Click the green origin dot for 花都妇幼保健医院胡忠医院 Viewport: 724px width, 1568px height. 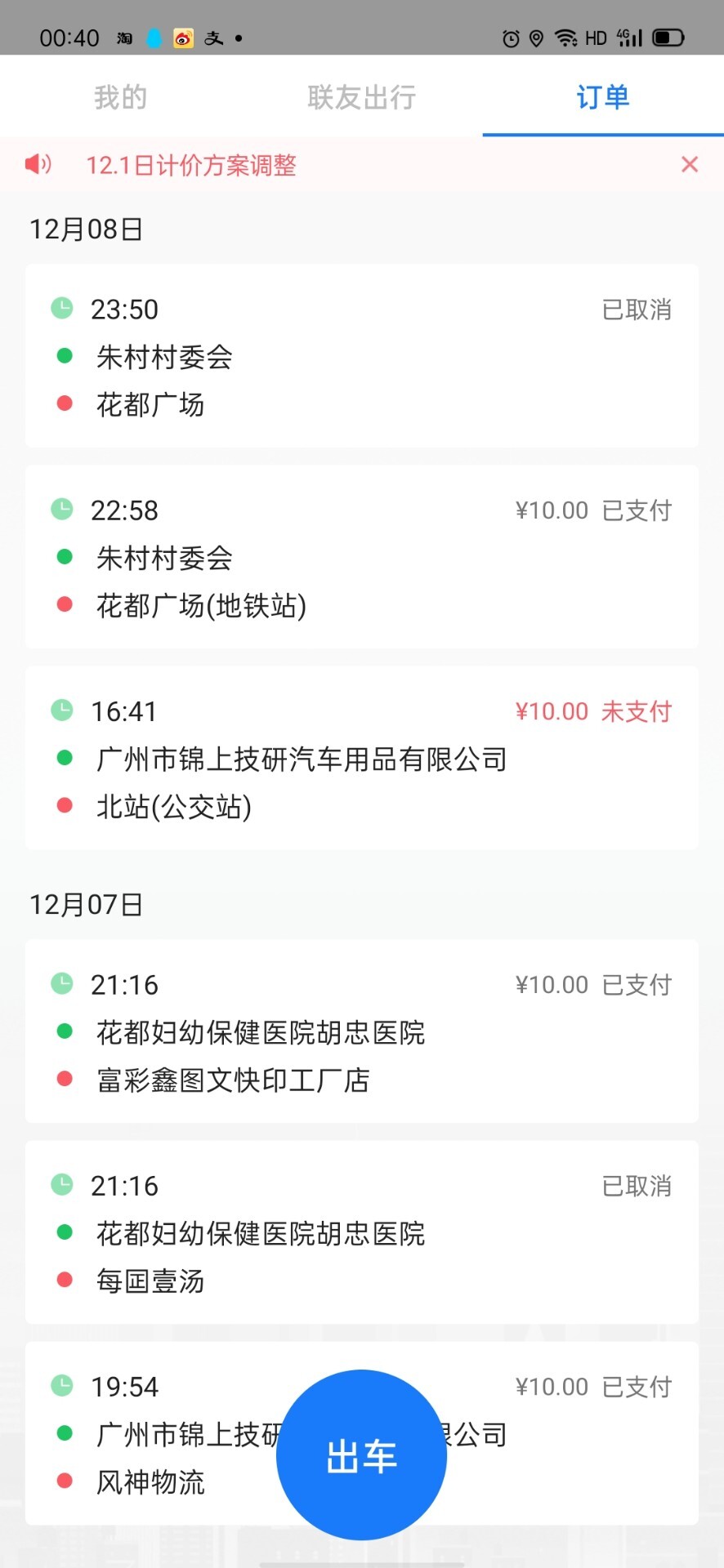[64, 1031]
